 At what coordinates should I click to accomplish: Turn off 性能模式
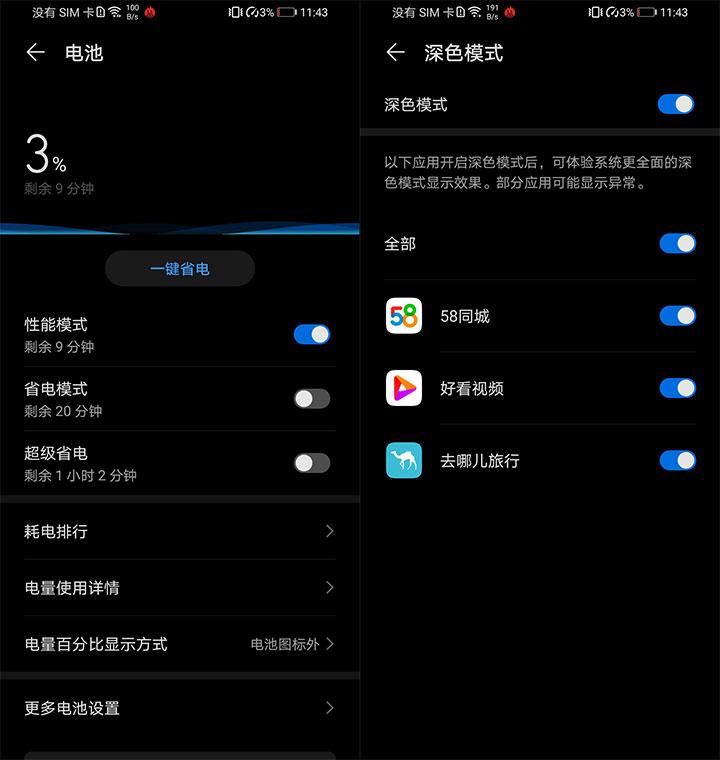point(311,334)
